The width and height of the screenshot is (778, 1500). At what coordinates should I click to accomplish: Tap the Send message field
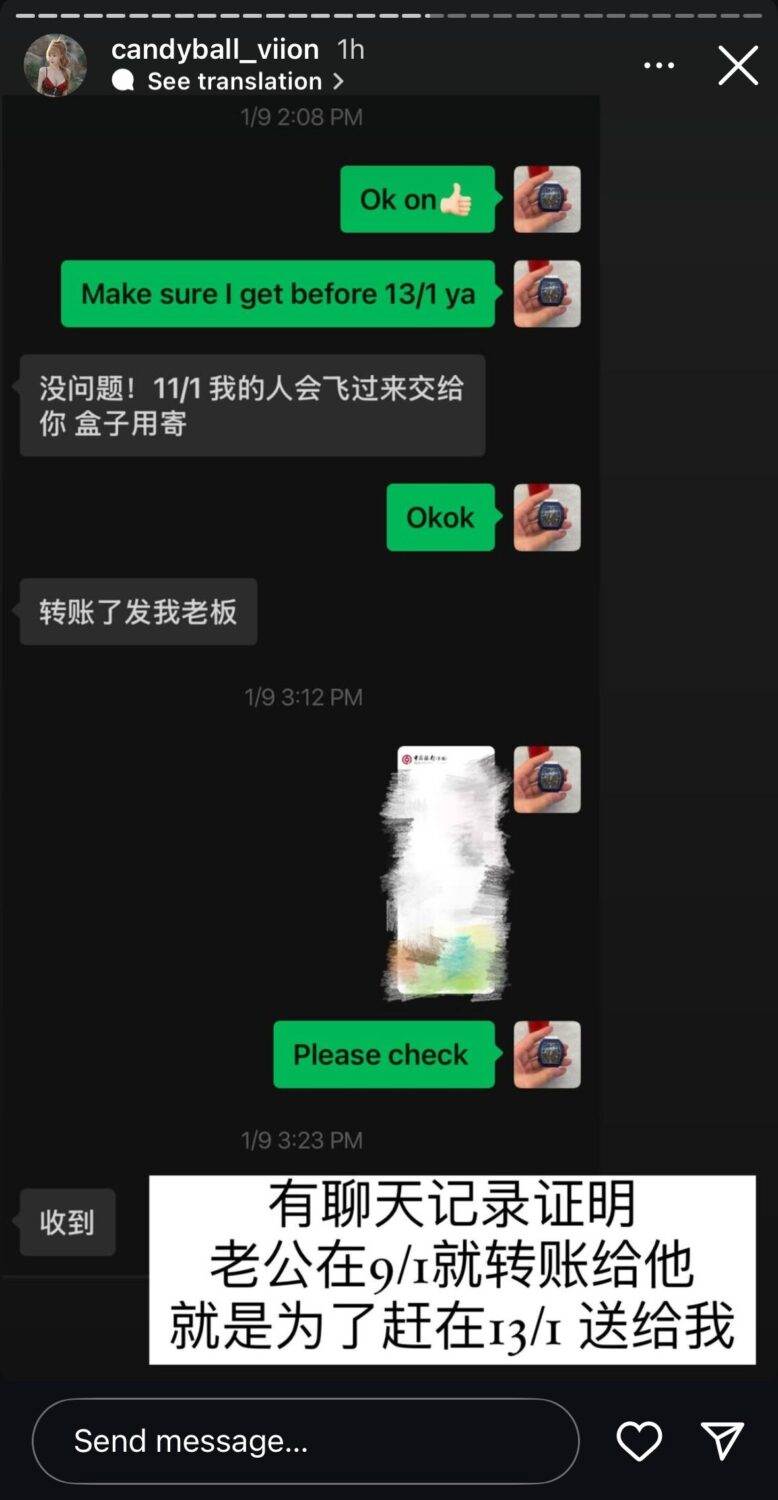305,1440
